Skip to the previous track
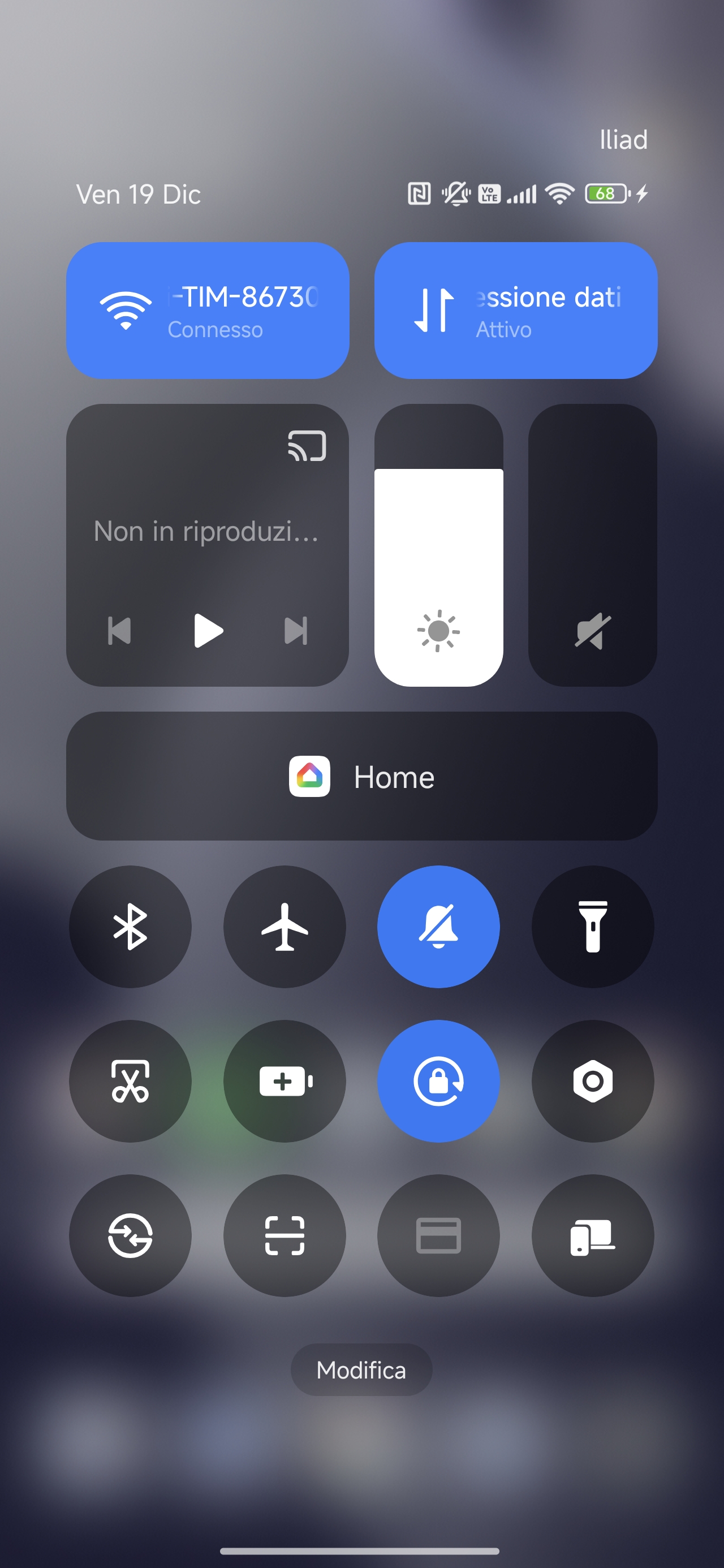 click(x=119, y=631)
